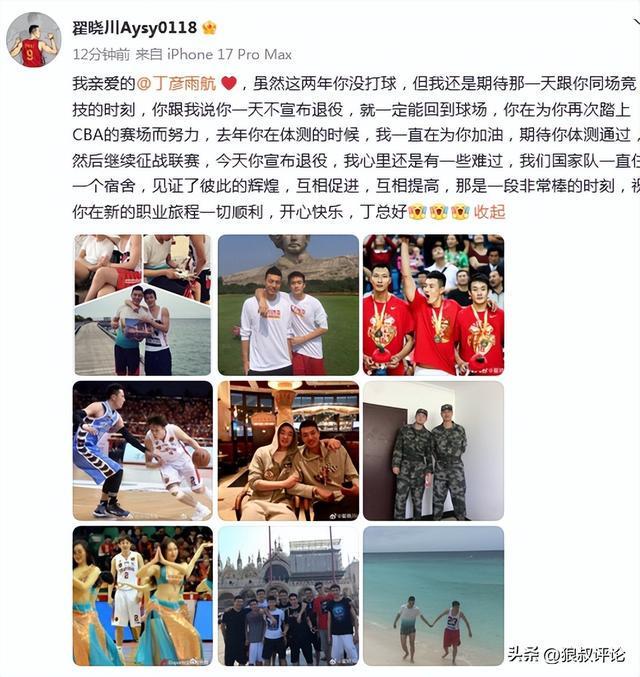Screen dimensions: 640x677
Task: Open 翟晓川Aysy0118's profile avatar
Action: pos(34,40)
